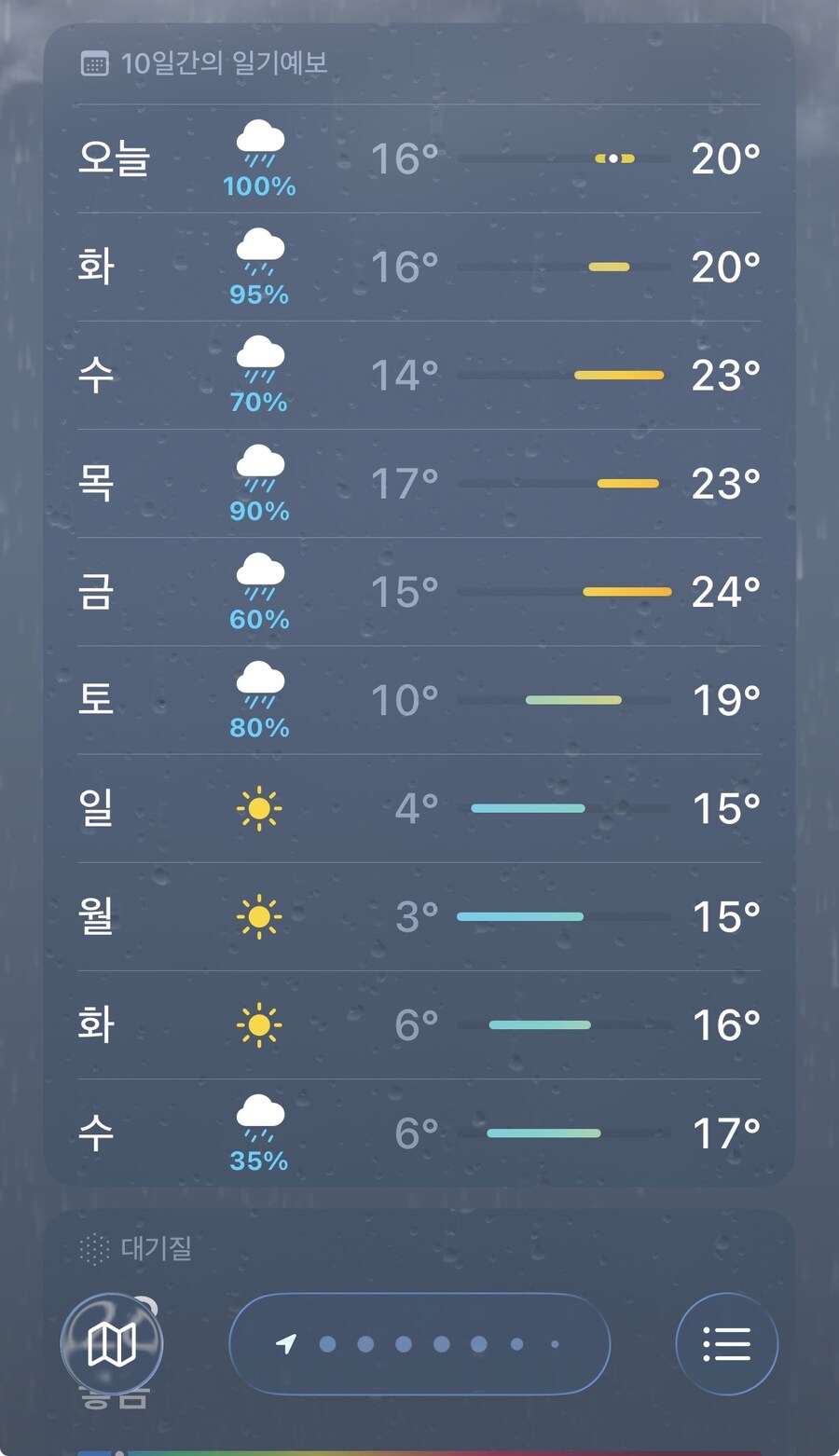The image size is (839, 1456).
Task: Open the 수 forecast with 35% rain
Action: tap(419, 1133)
